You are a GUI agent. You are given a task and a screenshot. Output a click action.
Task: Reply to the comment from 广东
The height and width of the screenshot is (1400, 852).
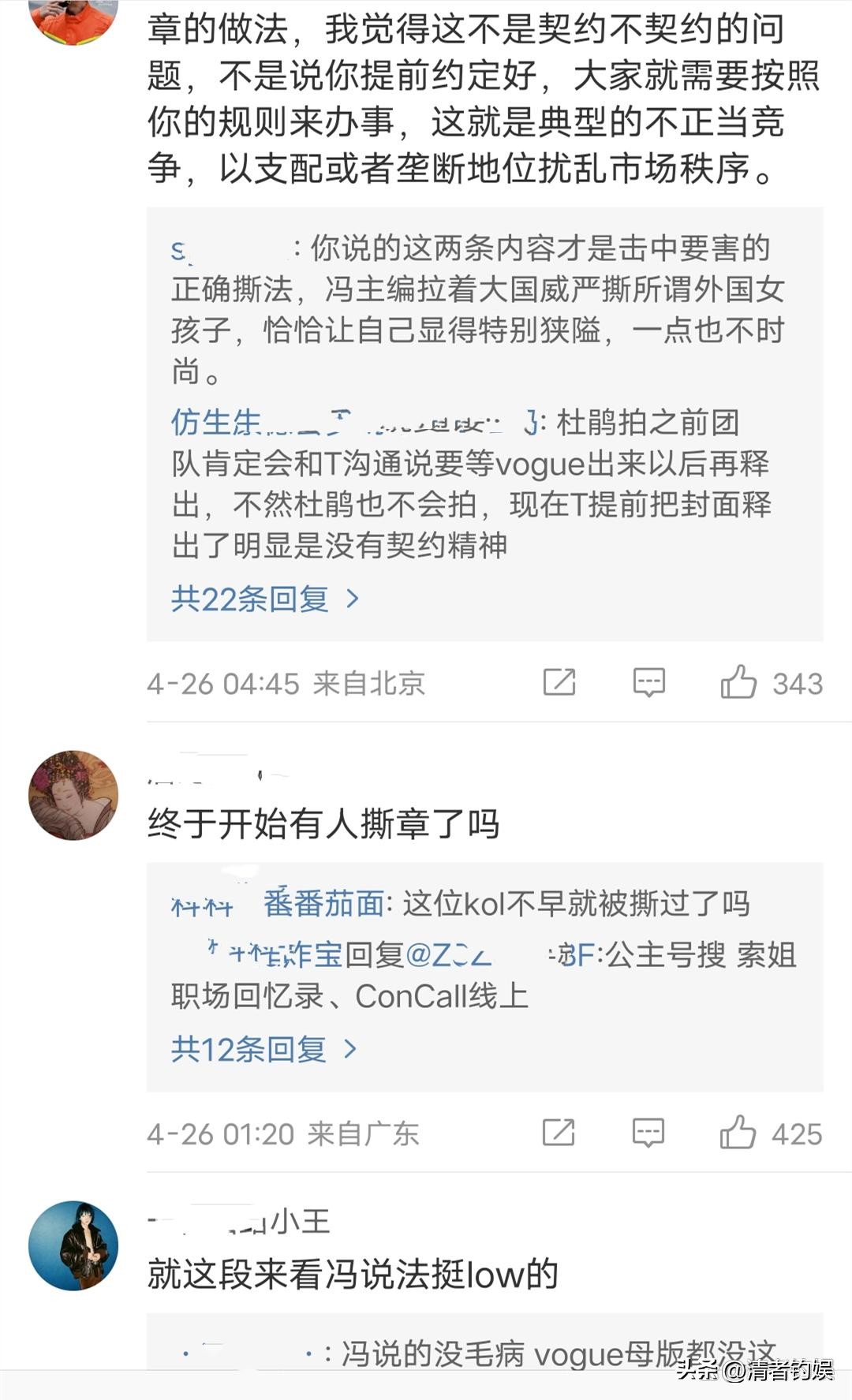coord(648,1133)
